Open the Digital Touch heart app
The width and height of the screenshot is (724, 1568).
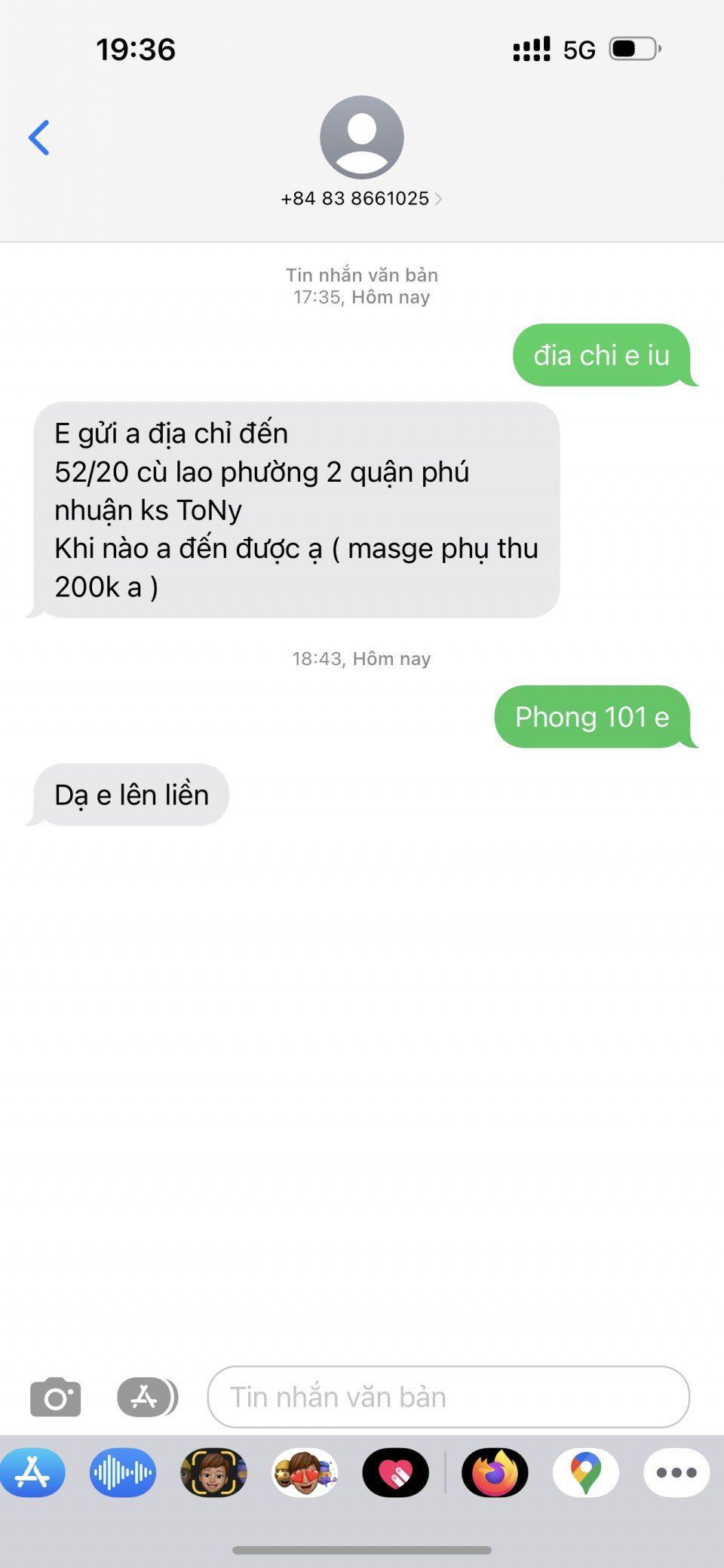[395, 1472]
